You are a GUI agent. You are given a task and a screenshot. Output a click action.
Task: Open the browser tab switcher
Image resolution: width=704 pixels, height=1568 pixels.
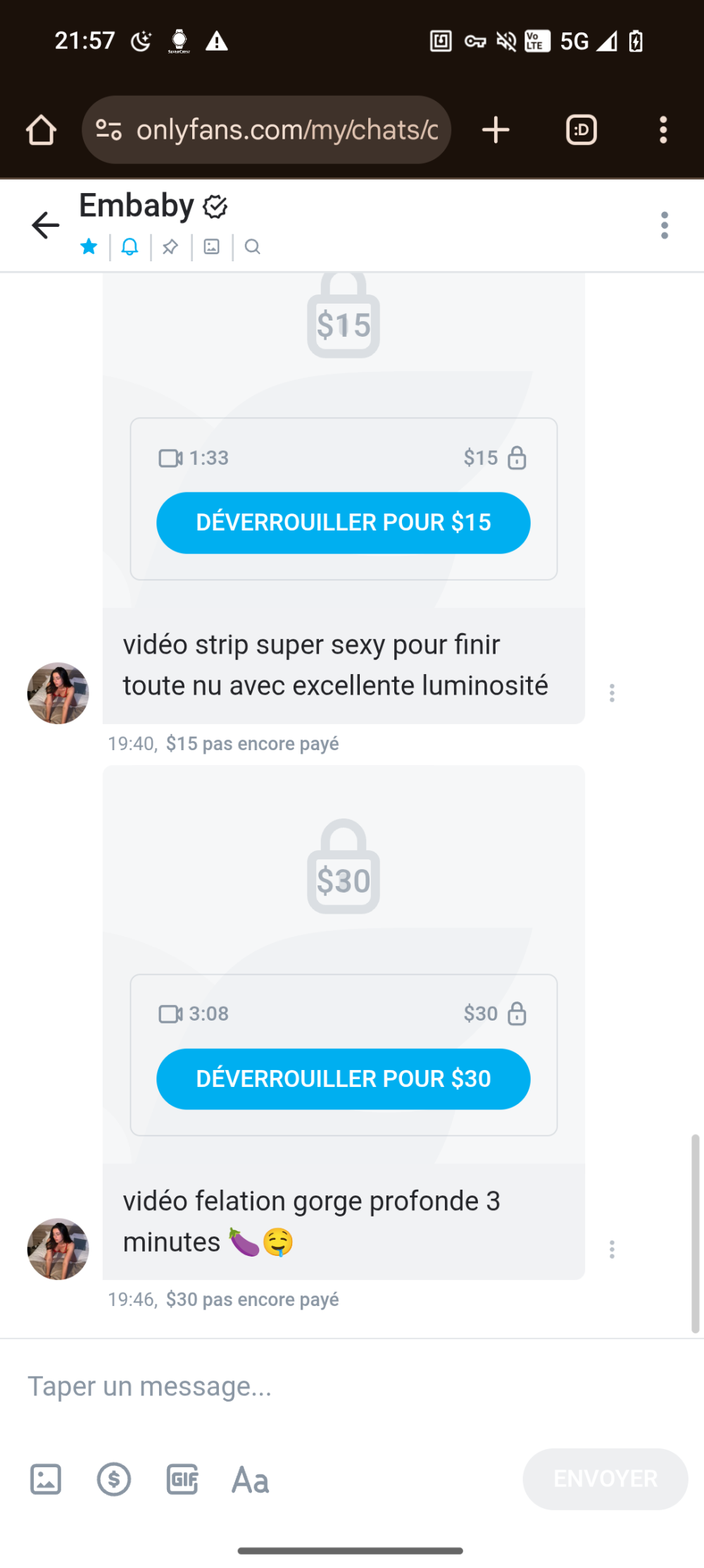tap(582, 130)
